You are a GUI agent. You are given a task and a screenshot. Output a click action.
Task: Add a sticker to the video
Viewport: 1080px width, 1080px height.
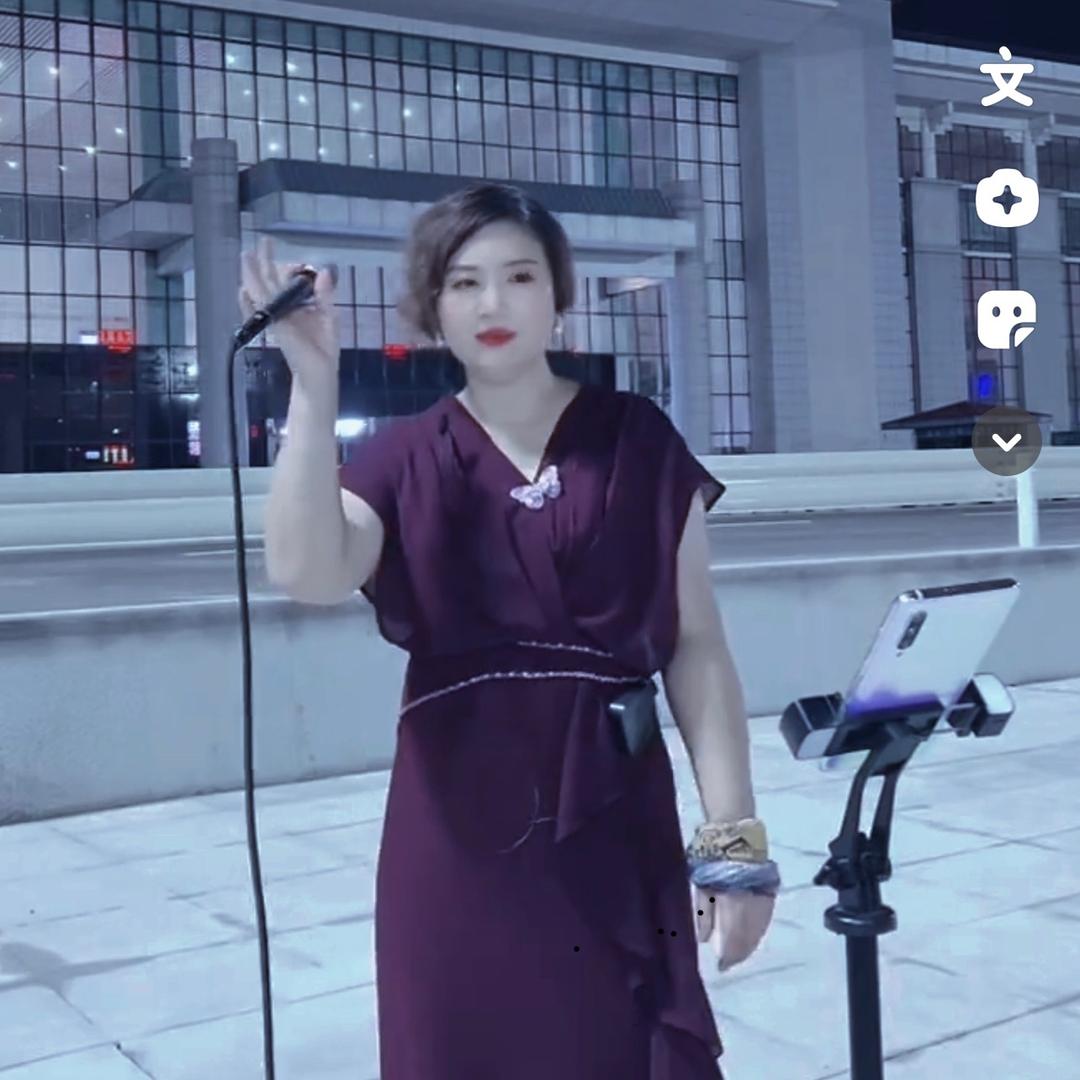click(1006, 320)
